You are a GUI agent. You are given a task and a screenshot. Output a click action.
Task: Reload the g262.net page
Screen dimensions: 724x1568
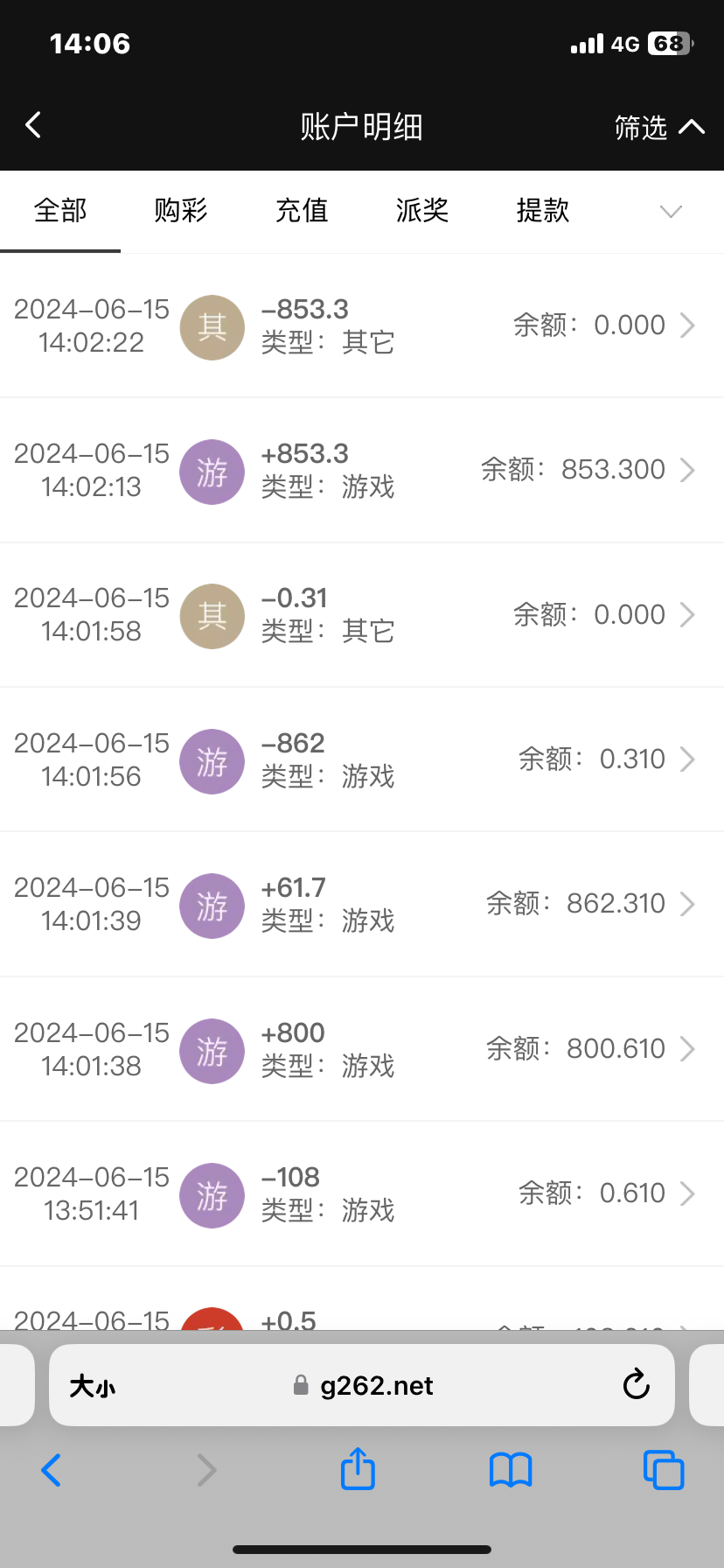[x=636, y=1385]
